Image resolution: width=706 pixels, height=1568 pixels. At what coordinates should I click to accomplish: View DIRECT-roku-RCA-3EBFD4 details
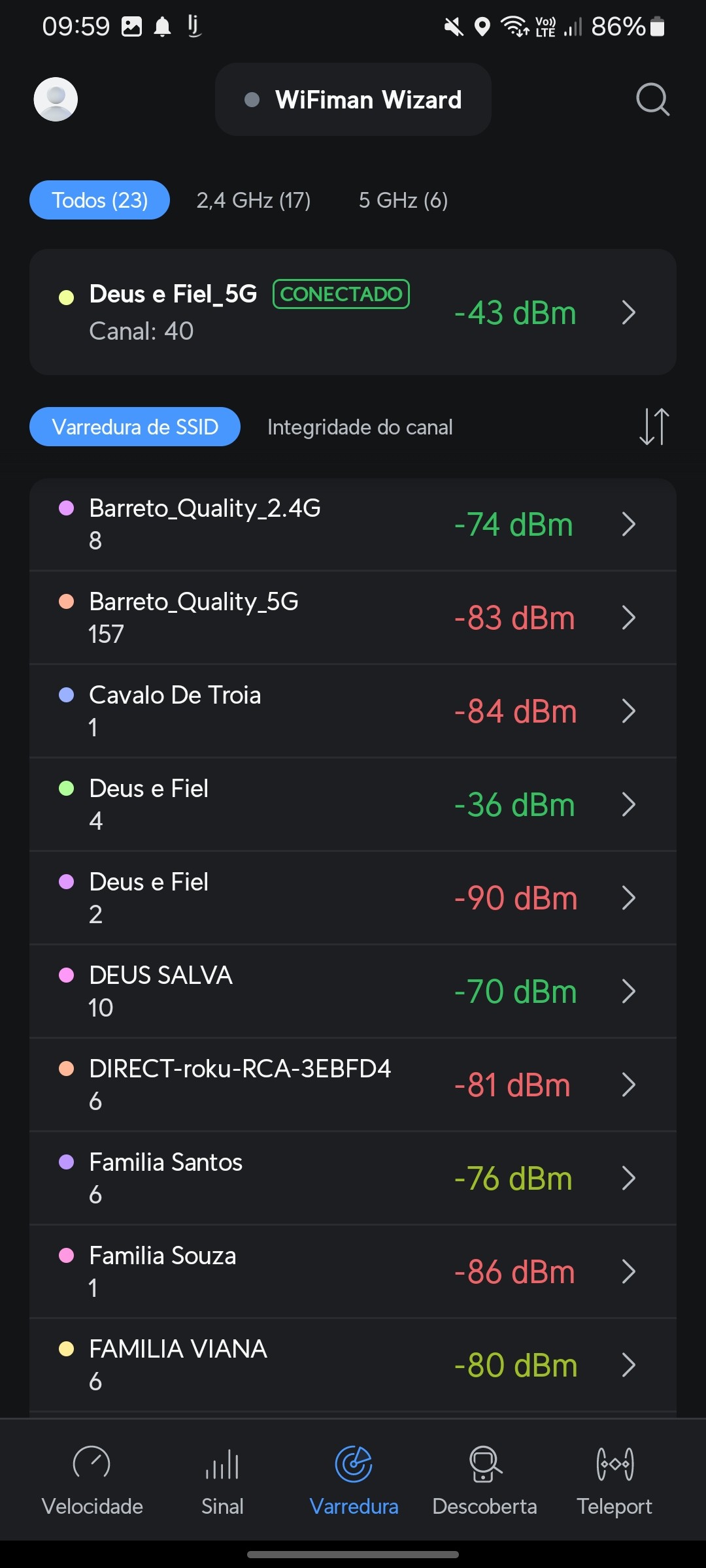(x=353, y=1085)
